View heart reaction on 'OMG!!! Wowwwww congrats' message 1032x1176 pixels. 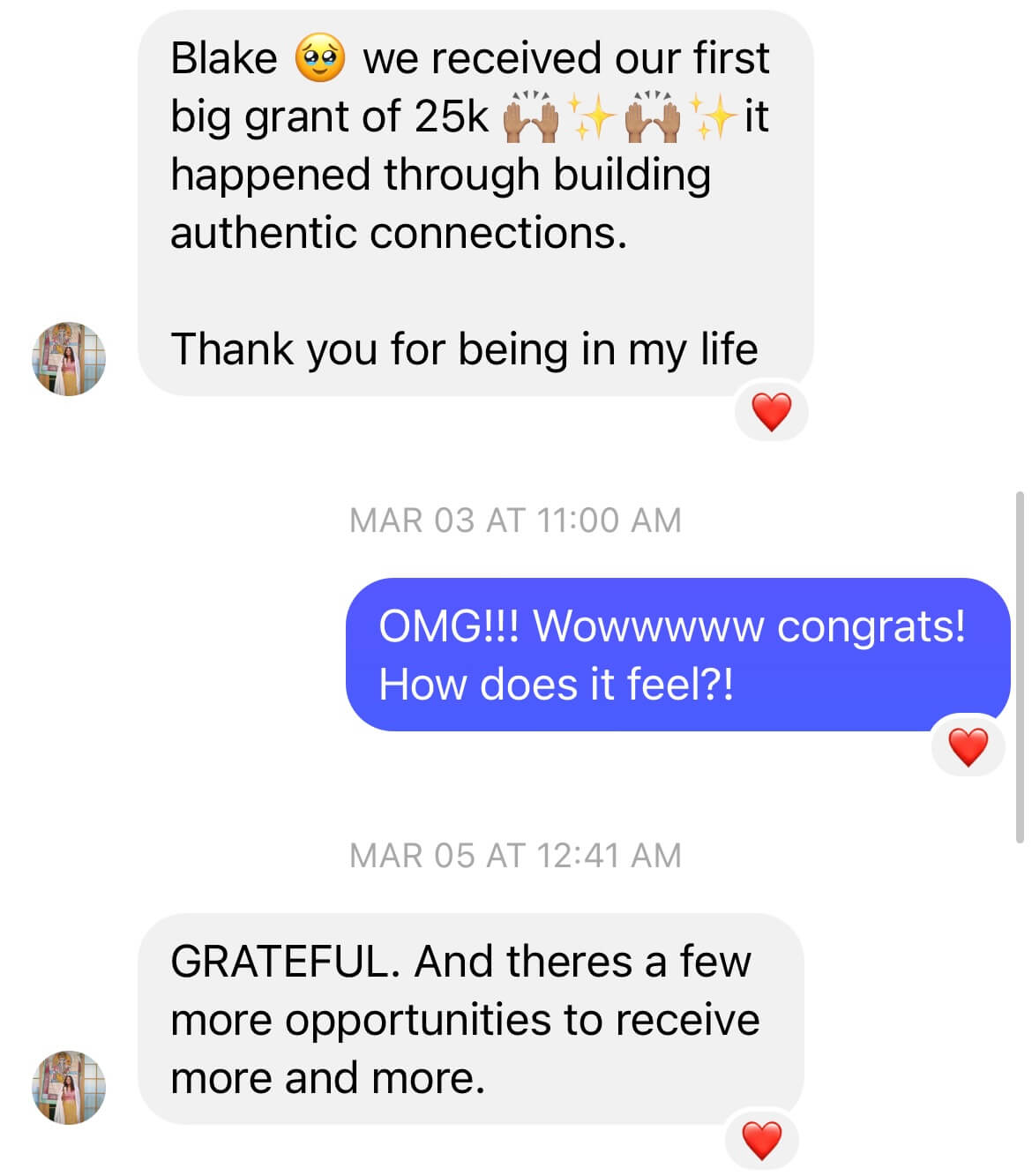(x=968, y=747)
